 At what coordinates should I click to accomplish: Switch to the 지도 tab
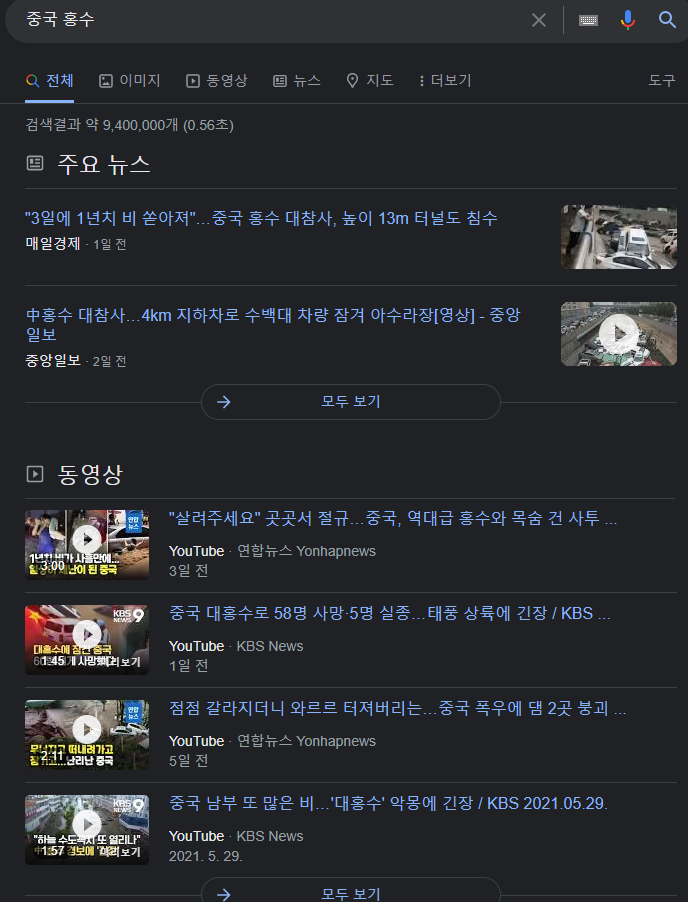coord(369,81)
